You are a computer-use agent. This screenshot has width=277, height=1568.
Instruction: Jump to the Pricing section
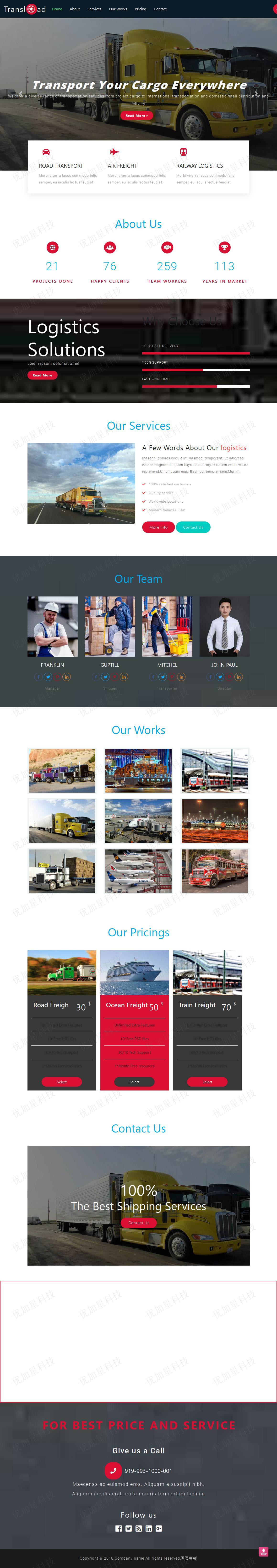[x=141, y=9]
